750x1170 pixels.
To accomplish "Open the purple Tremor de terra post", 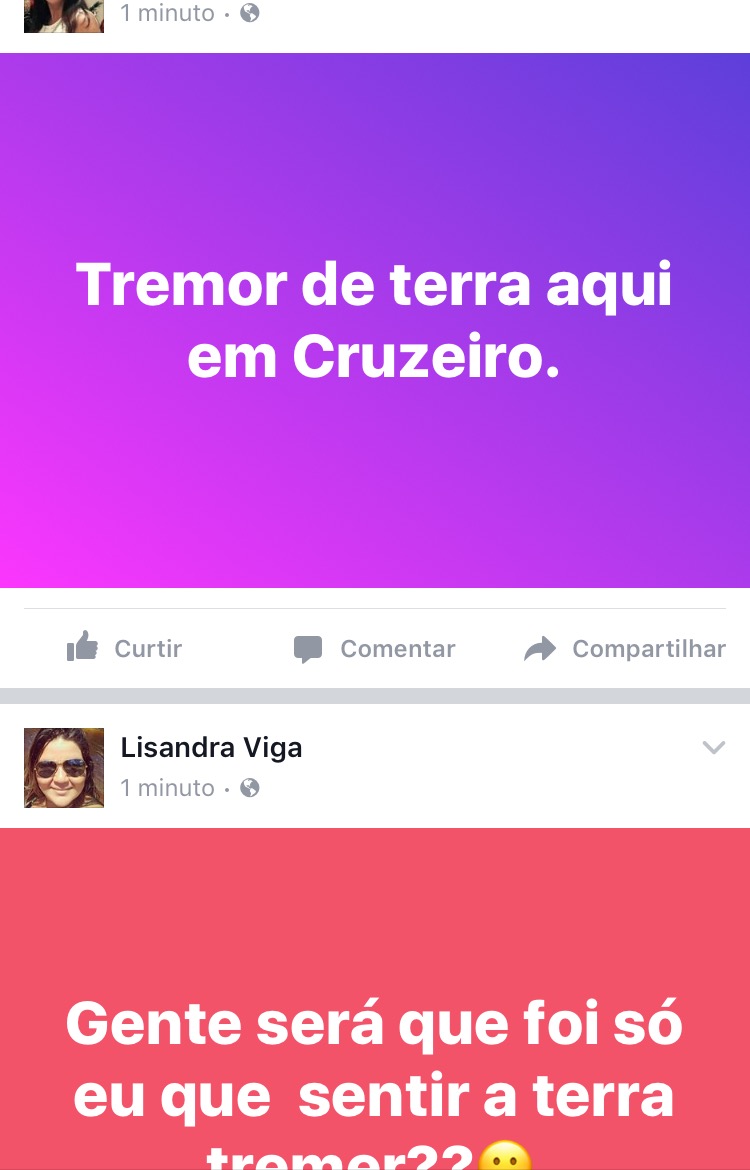I will tap(375, 320).
